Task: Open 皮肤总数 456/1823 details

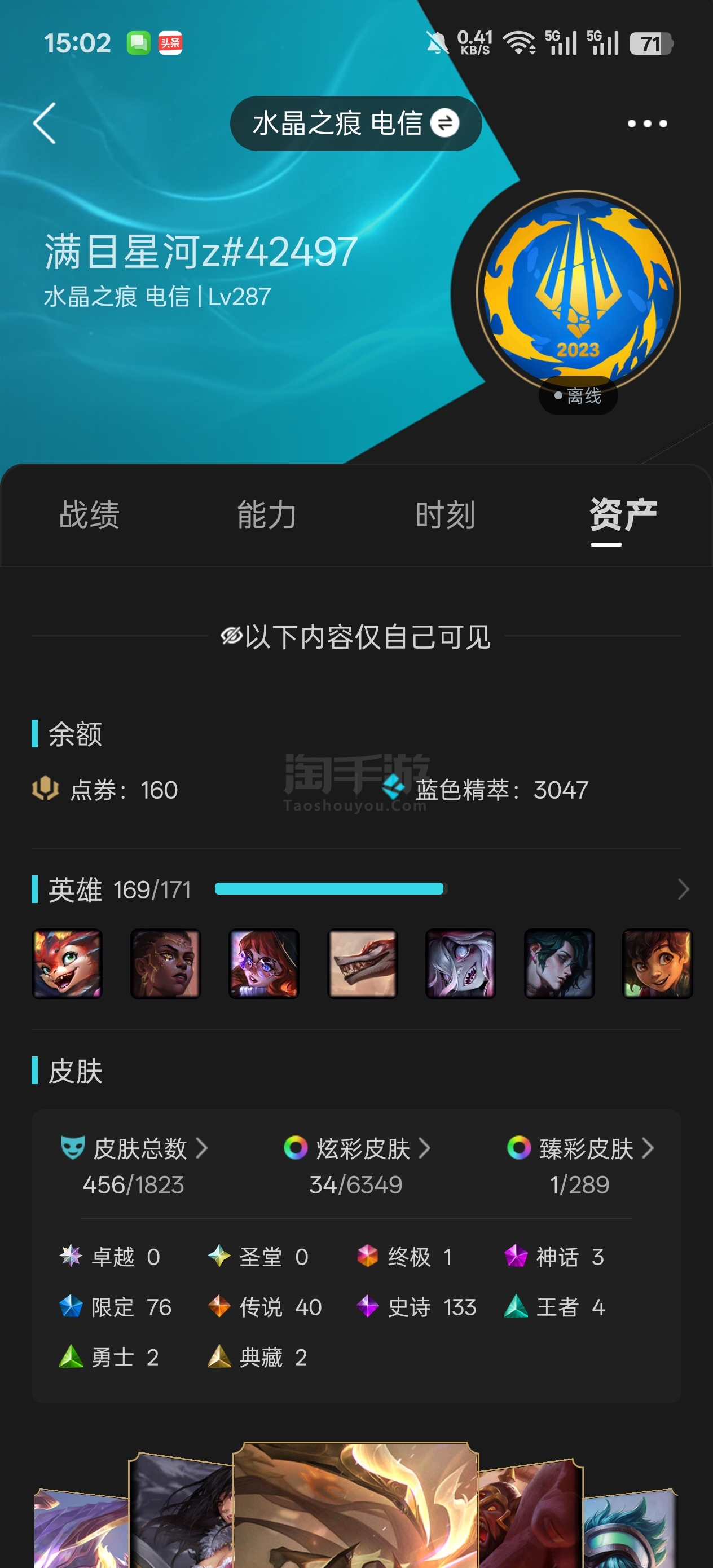Action: (x=134, y=1165)
